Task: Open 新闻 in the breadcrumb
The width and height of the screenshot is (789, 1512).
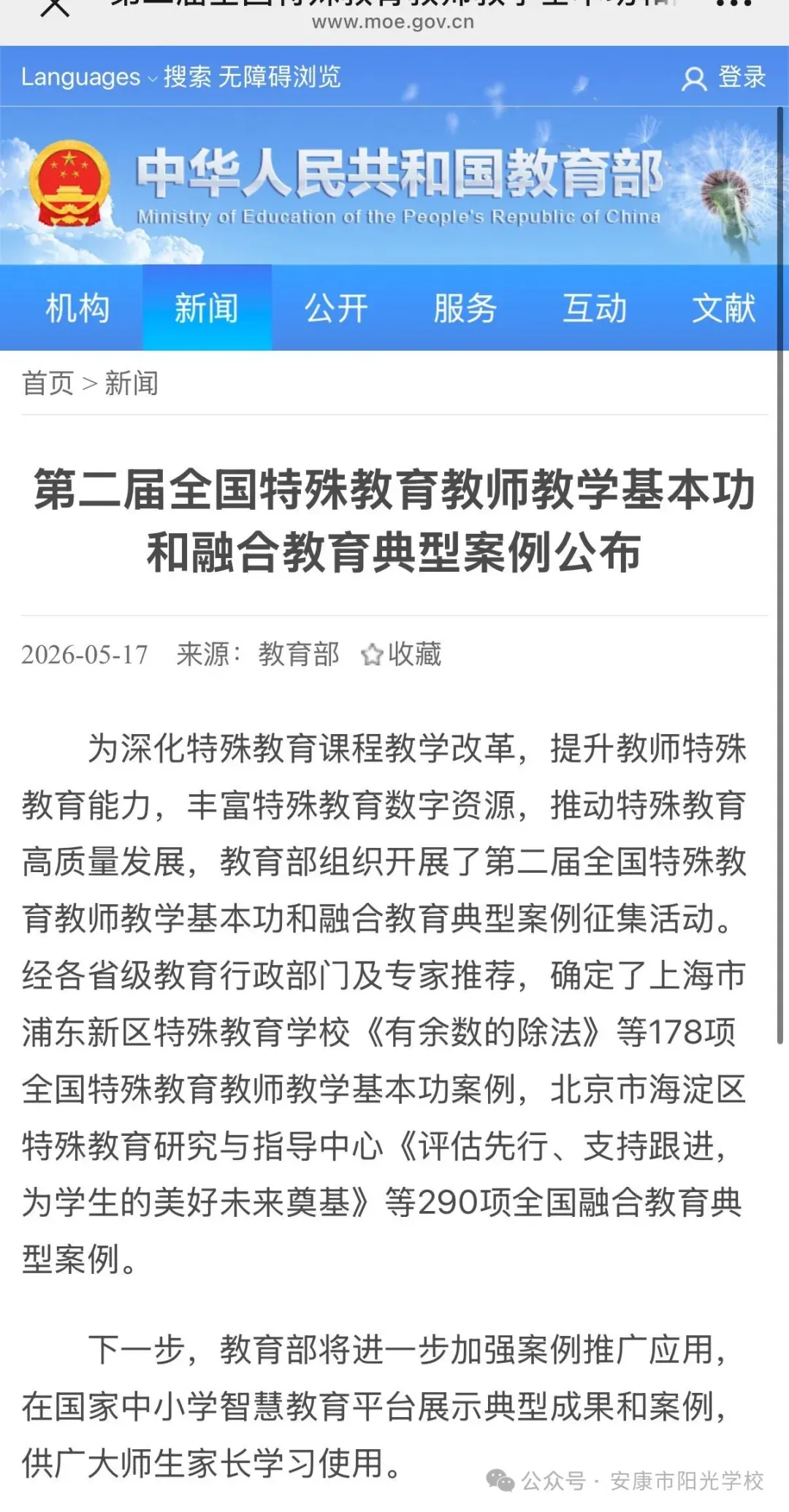Action: pyautogui.click(x=131, y=383)
